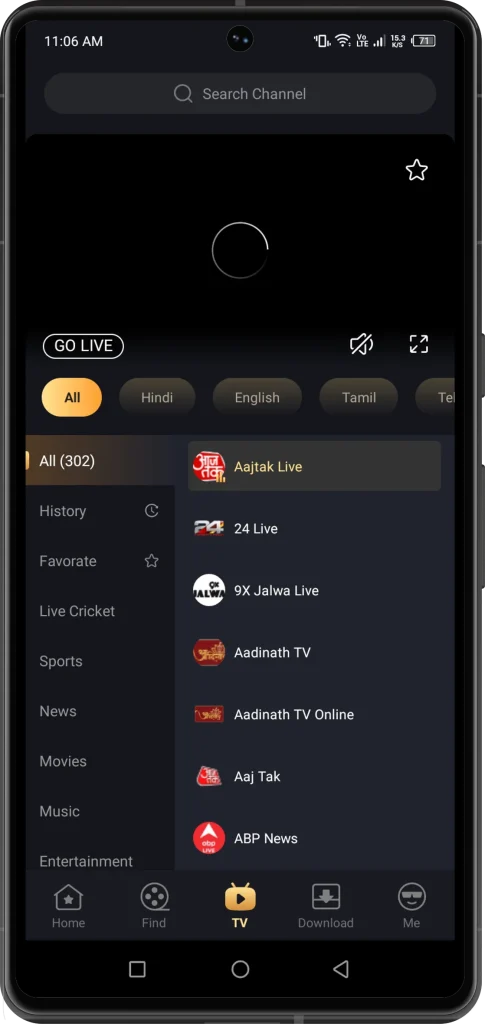
Task: Select the Hindi language chip
Action: click(157, 397)
